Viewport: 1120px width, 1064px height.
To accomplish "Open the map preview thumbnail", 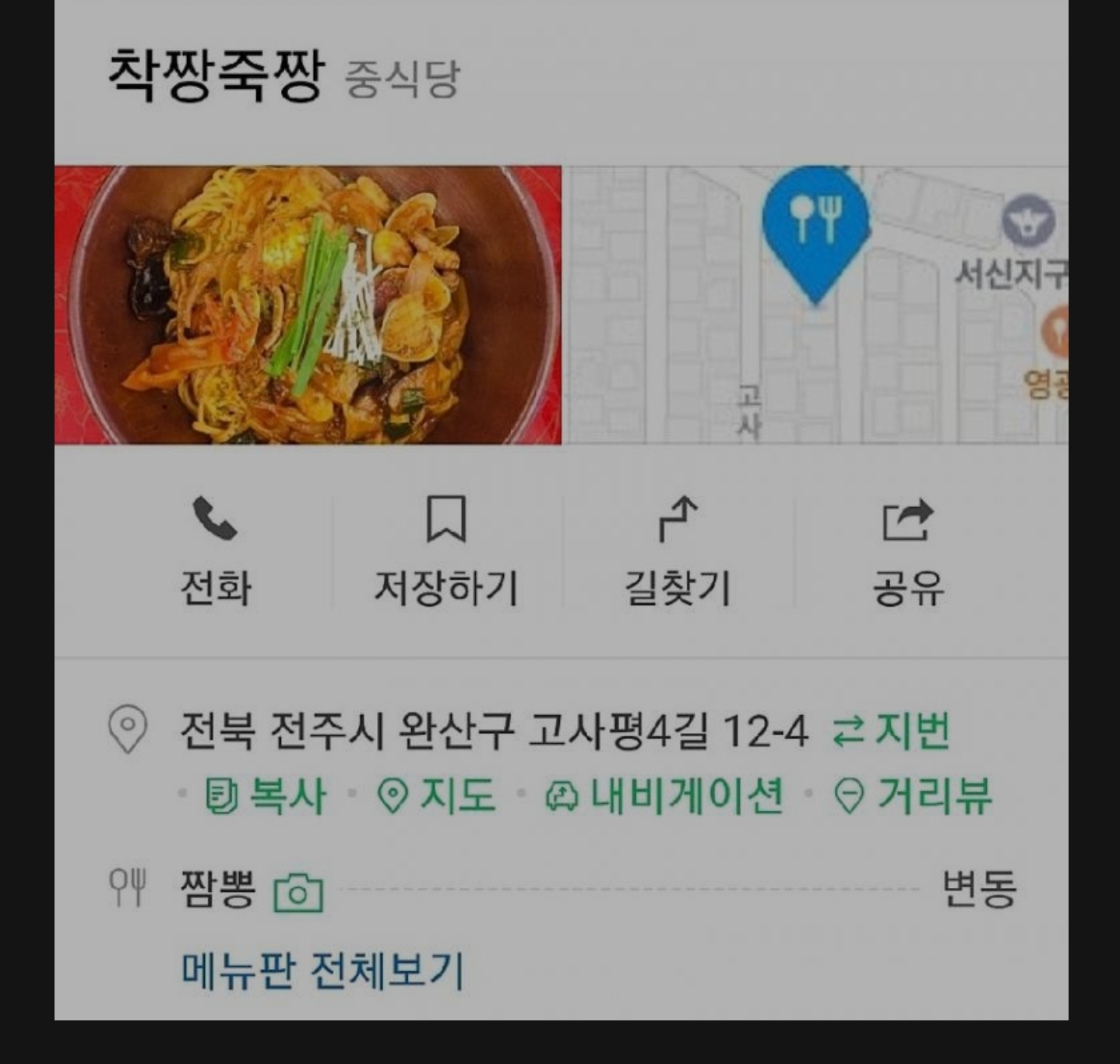I will (x=815, y=305).
